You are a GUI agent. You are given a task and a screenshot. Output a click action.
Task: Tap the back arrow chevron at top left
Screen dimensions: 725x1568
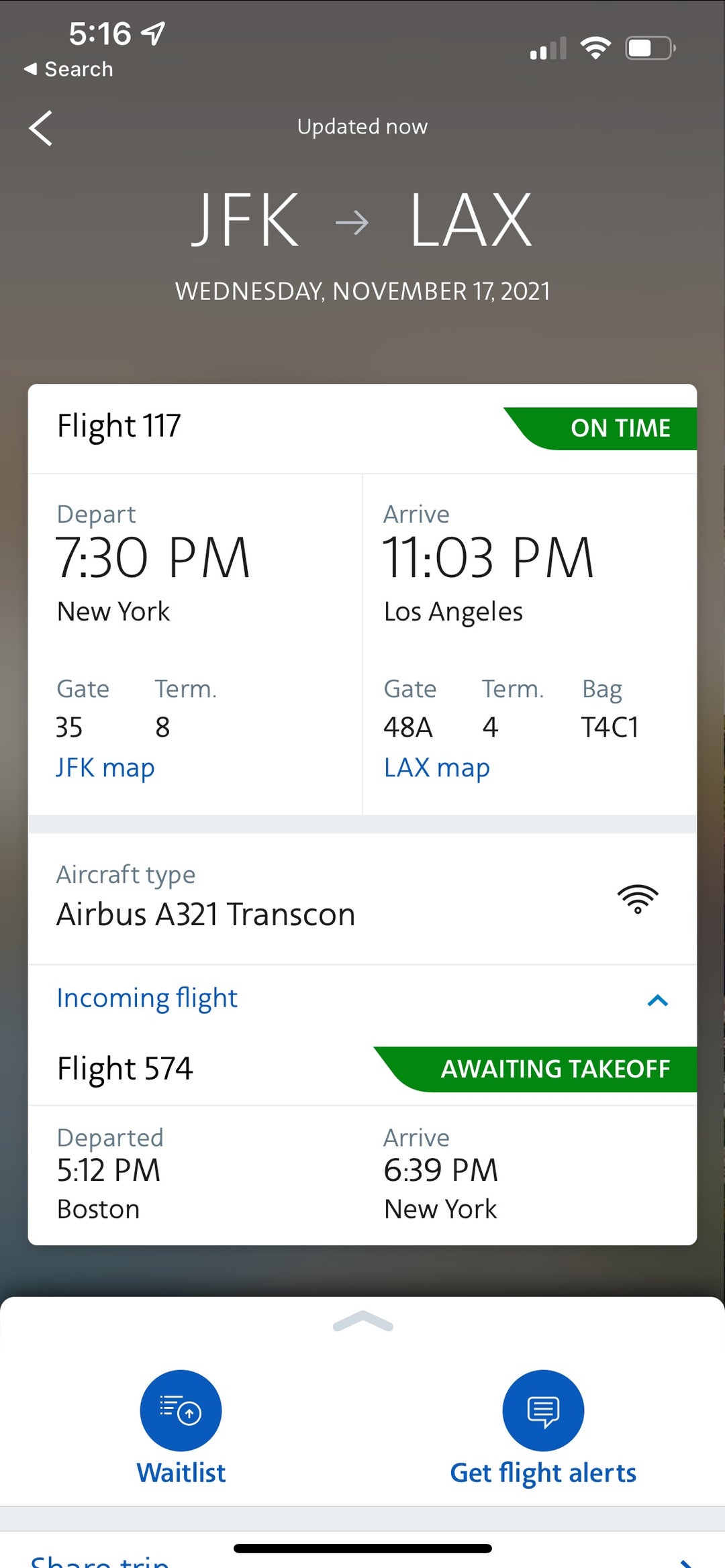tap(40, 127)
